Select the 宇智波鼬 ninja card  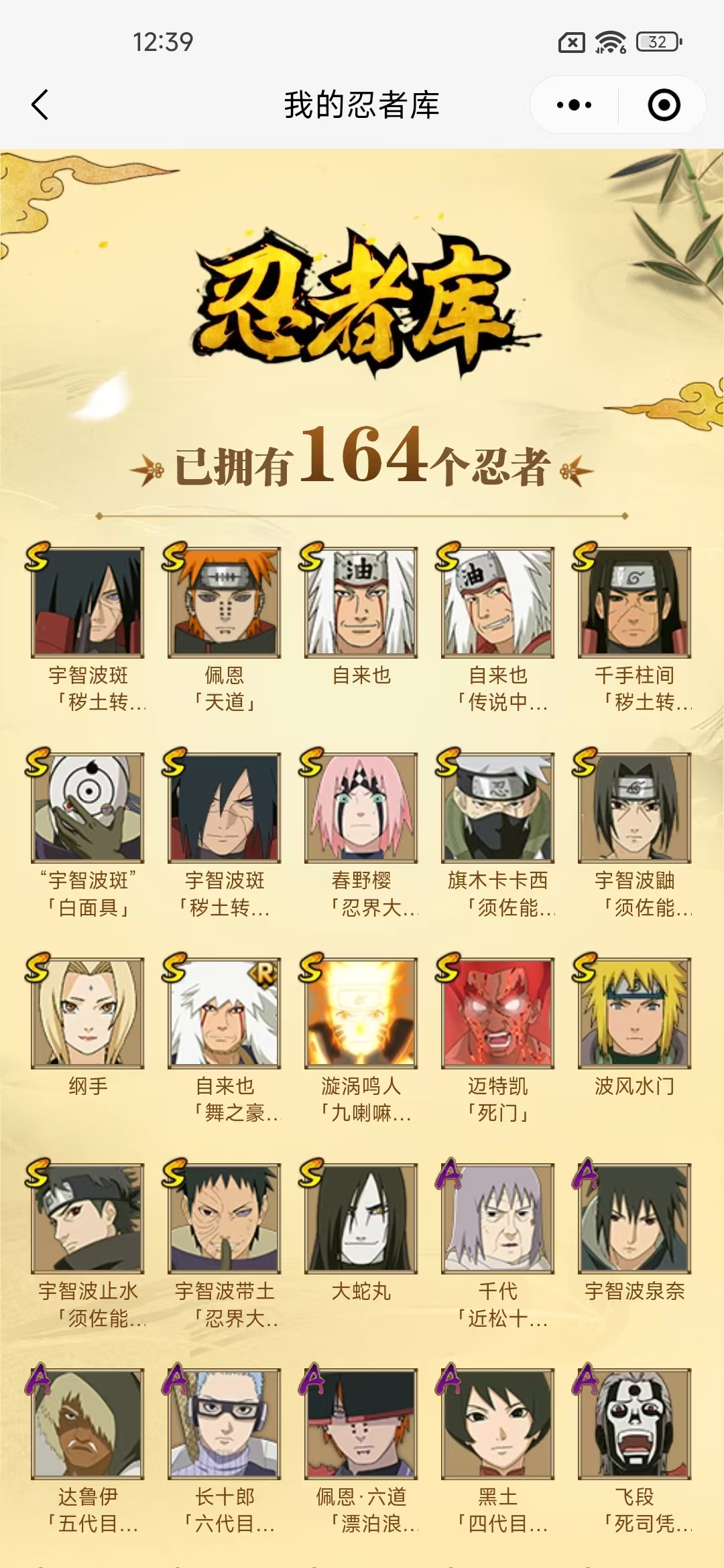point(634,807)
